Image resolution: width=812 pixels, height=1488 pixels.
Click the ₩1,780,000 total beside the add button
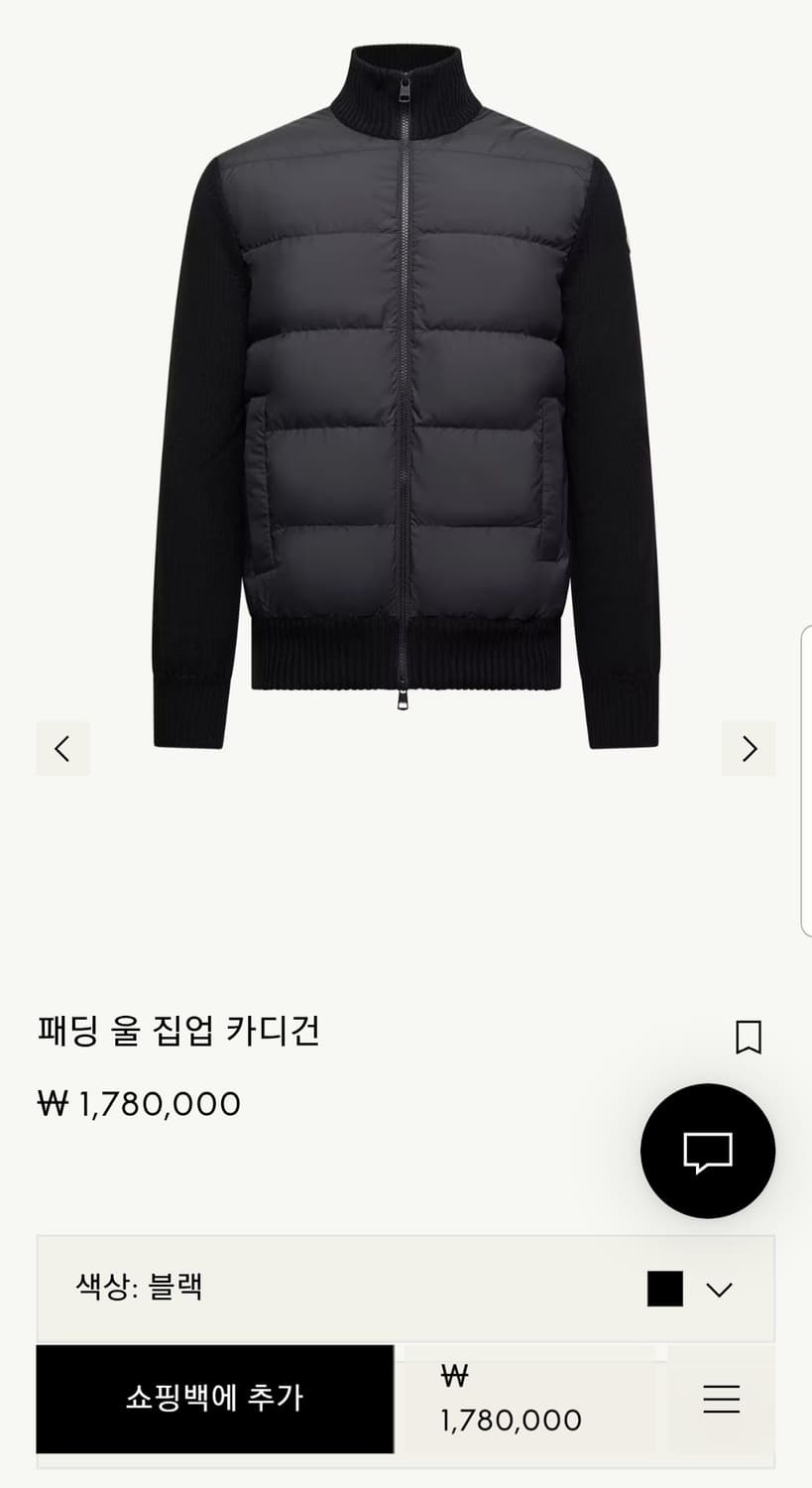click(x=513, y=1400)
